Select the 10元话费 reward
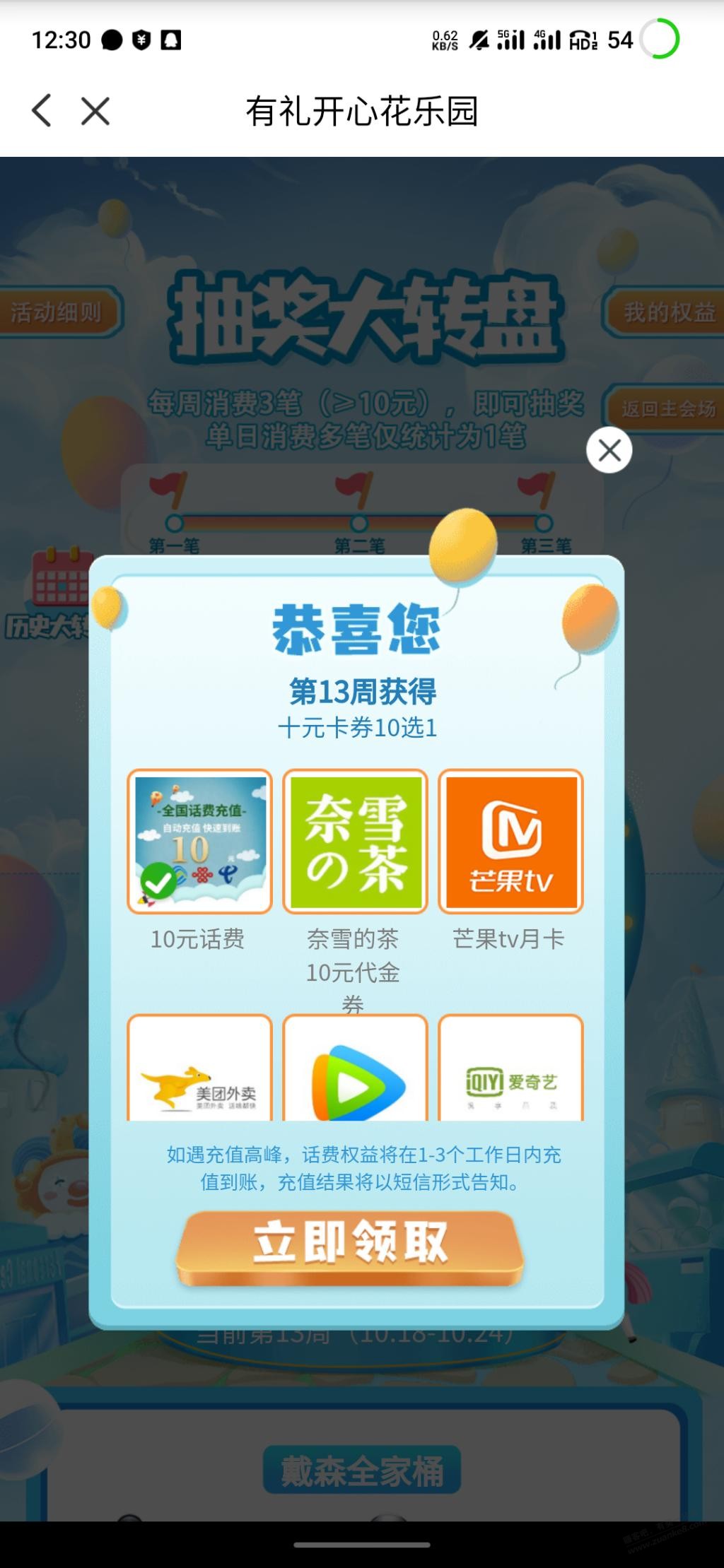The image size is (724, 1568). point(199,841)
